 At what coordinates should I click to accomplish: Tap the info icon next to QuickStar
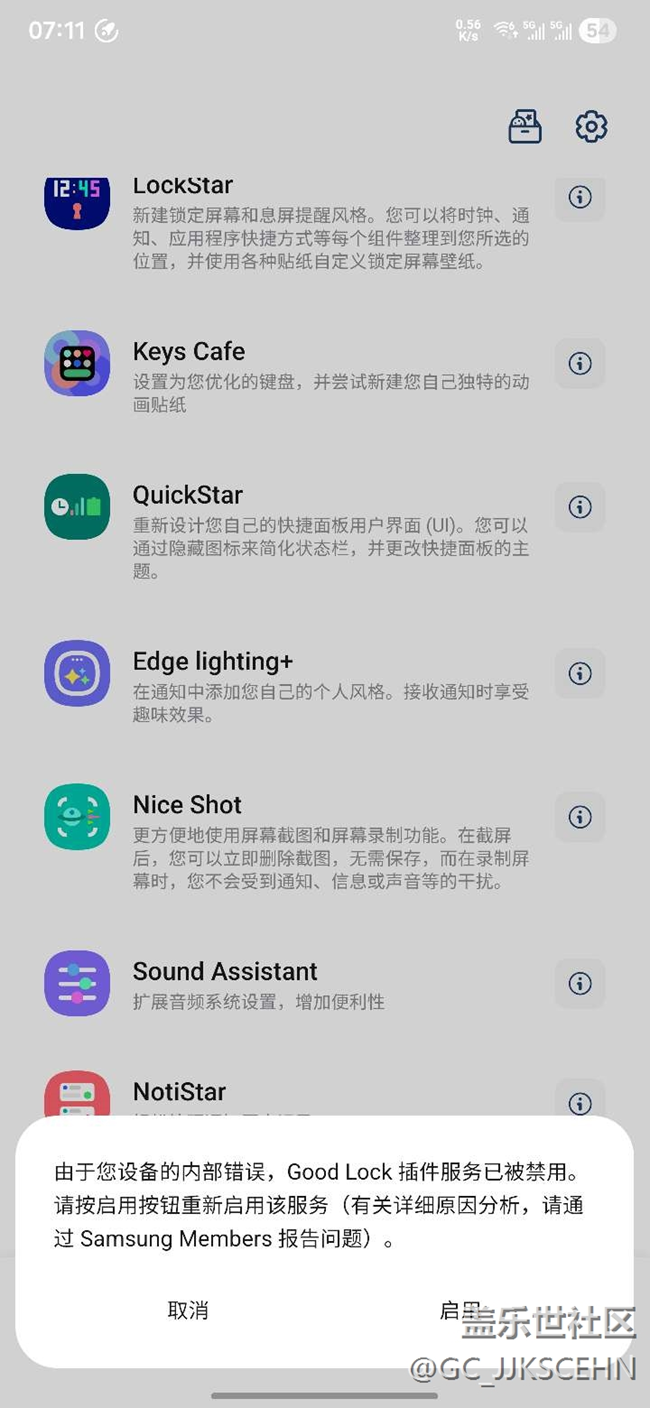[580, 507]
